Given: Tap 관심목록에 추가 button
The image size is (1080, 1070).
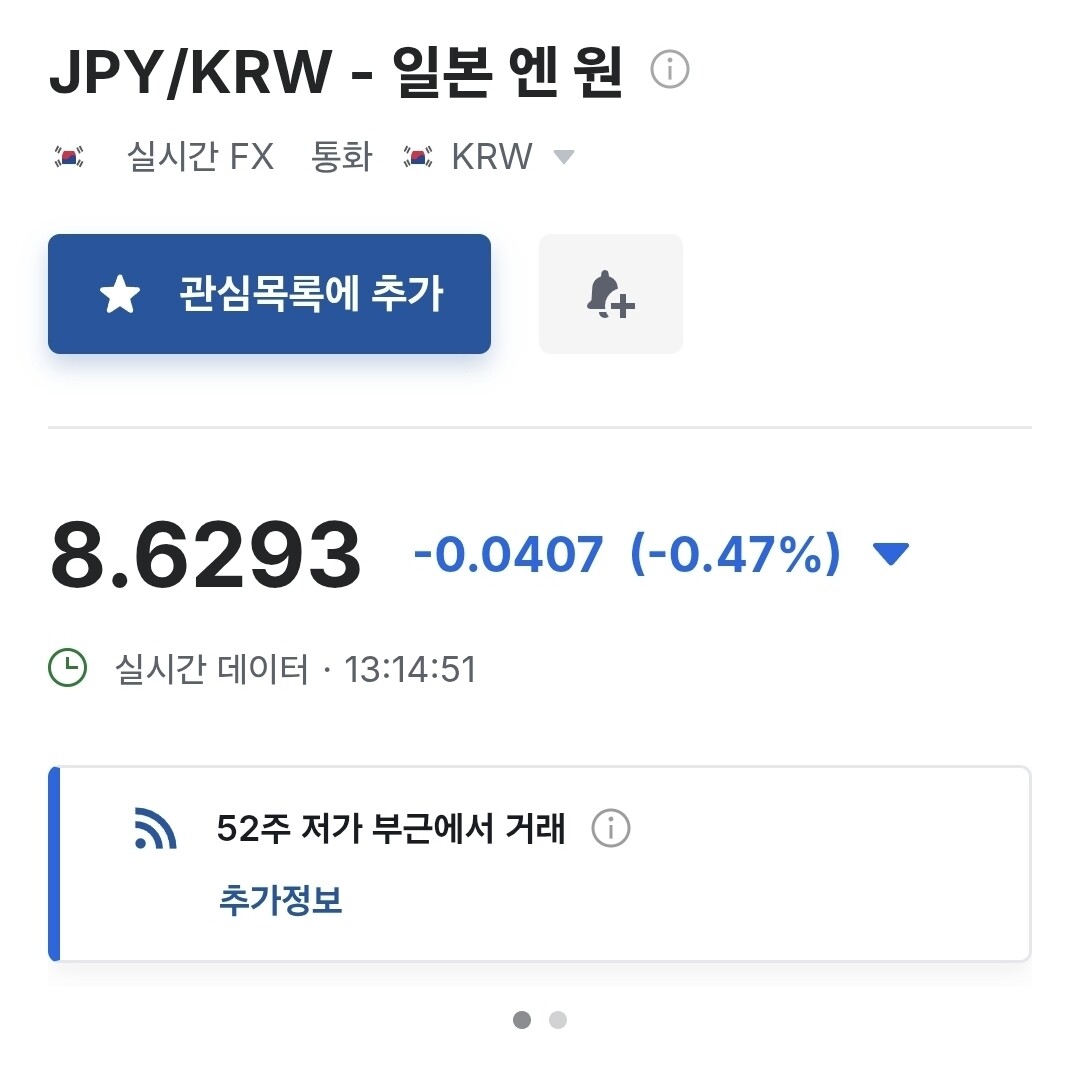Looking at the screenshot, I should coord(269,294).
